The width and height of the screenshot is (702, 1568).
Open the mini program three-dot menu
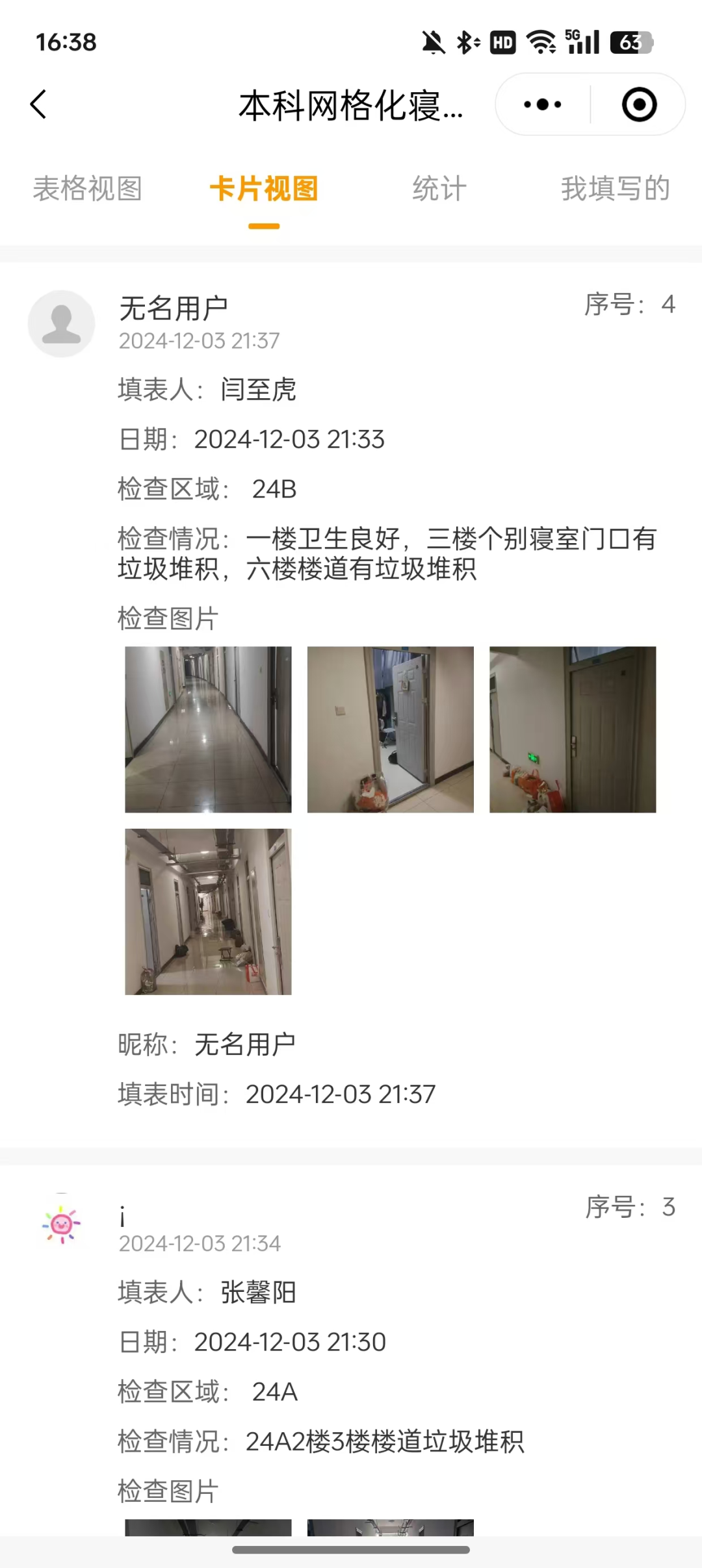(x=543, y=105)
